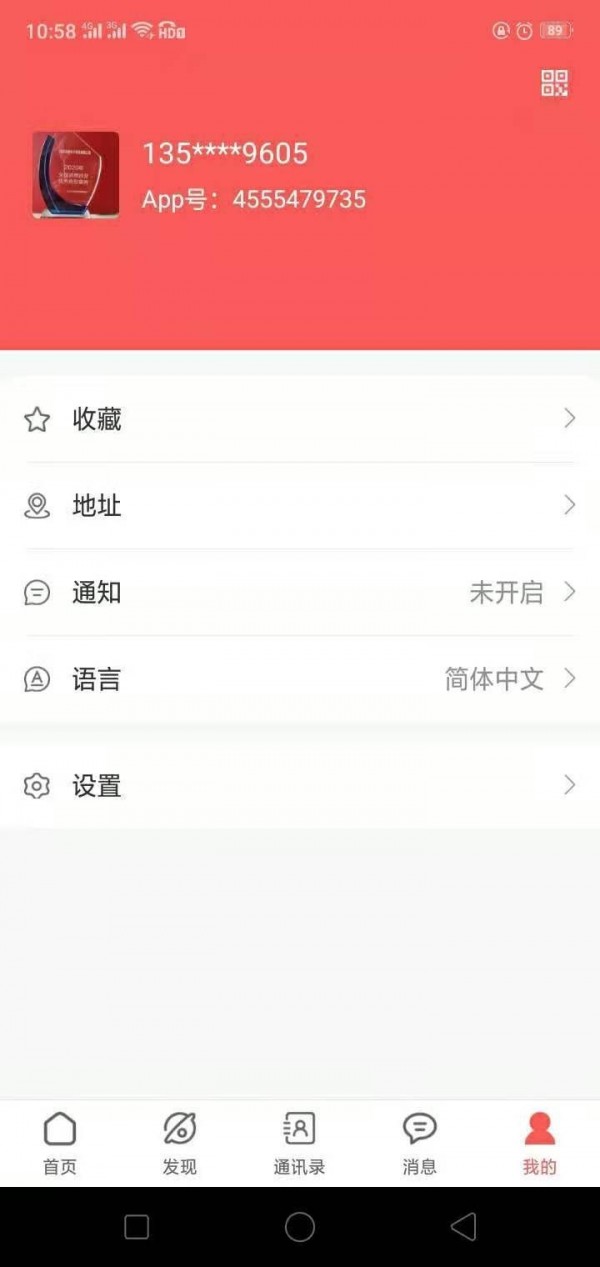
Task: Open 设置 settings row
Action: point(300,785)
